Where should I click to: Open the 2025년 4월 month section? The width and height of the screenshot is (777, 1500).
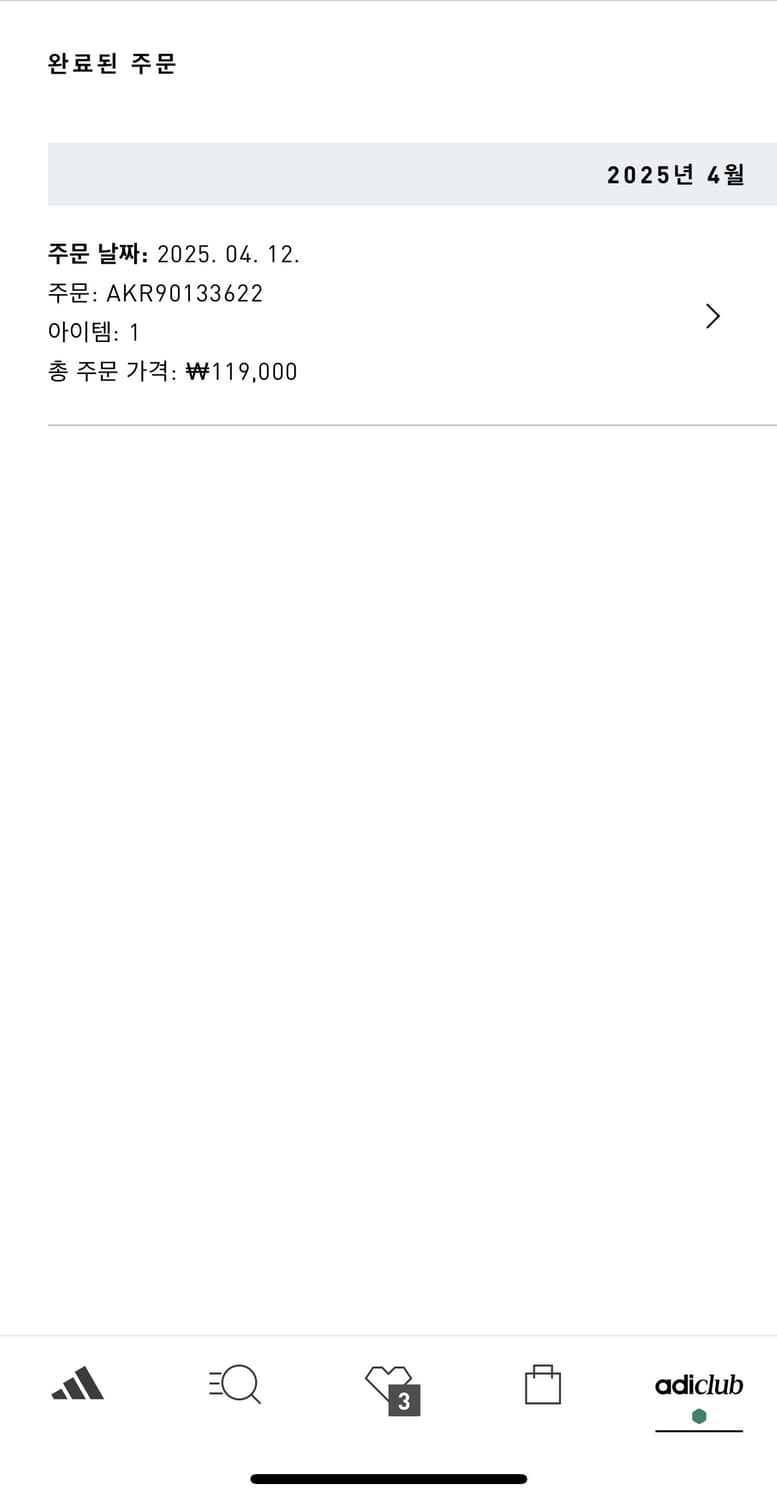click(675, 174)
